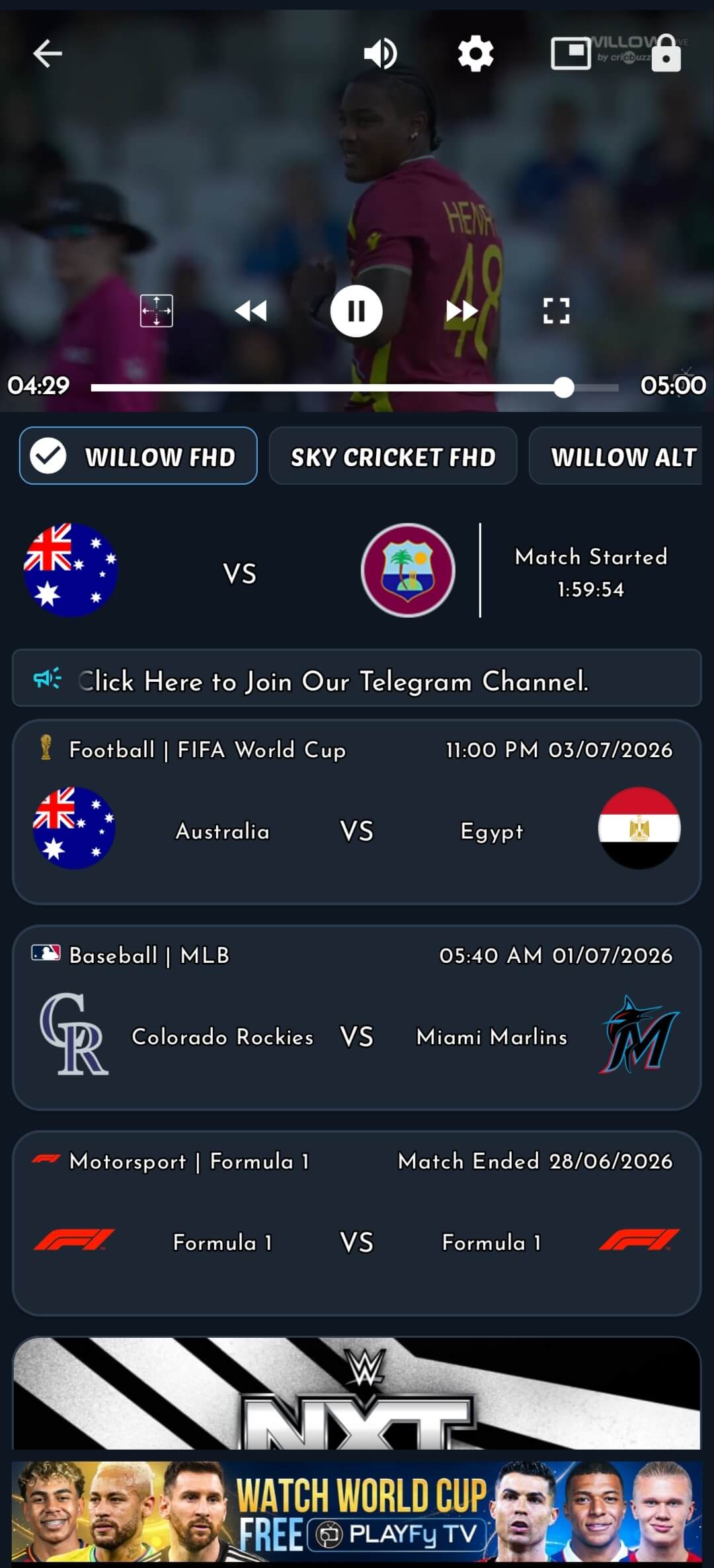Change video resize mode
The image size is (714, 1568).
pyautogui.click(x=157, y=311)
